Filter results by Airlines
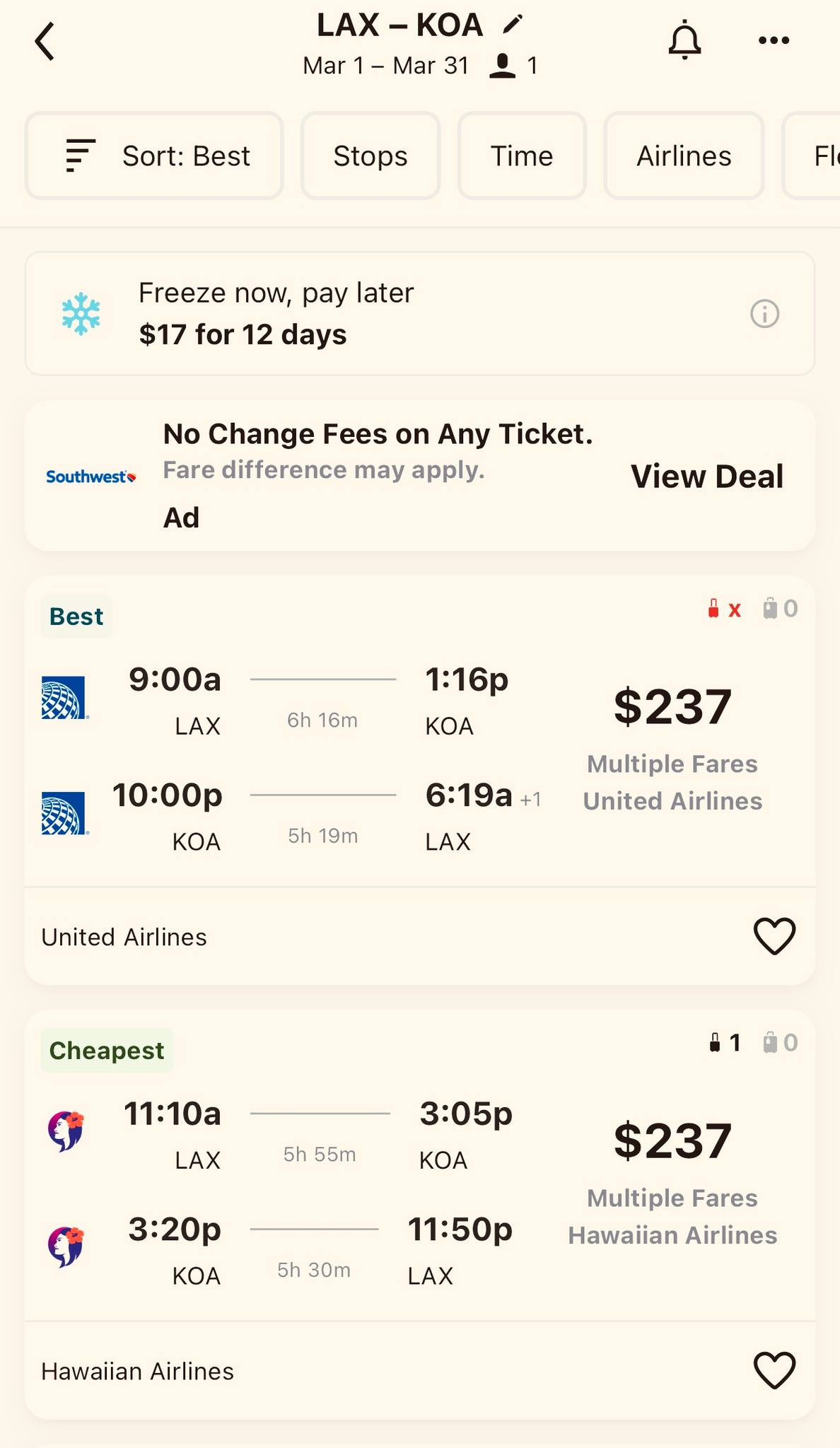The width and height of the screenshot is (840, 1448). click(684, 156)
